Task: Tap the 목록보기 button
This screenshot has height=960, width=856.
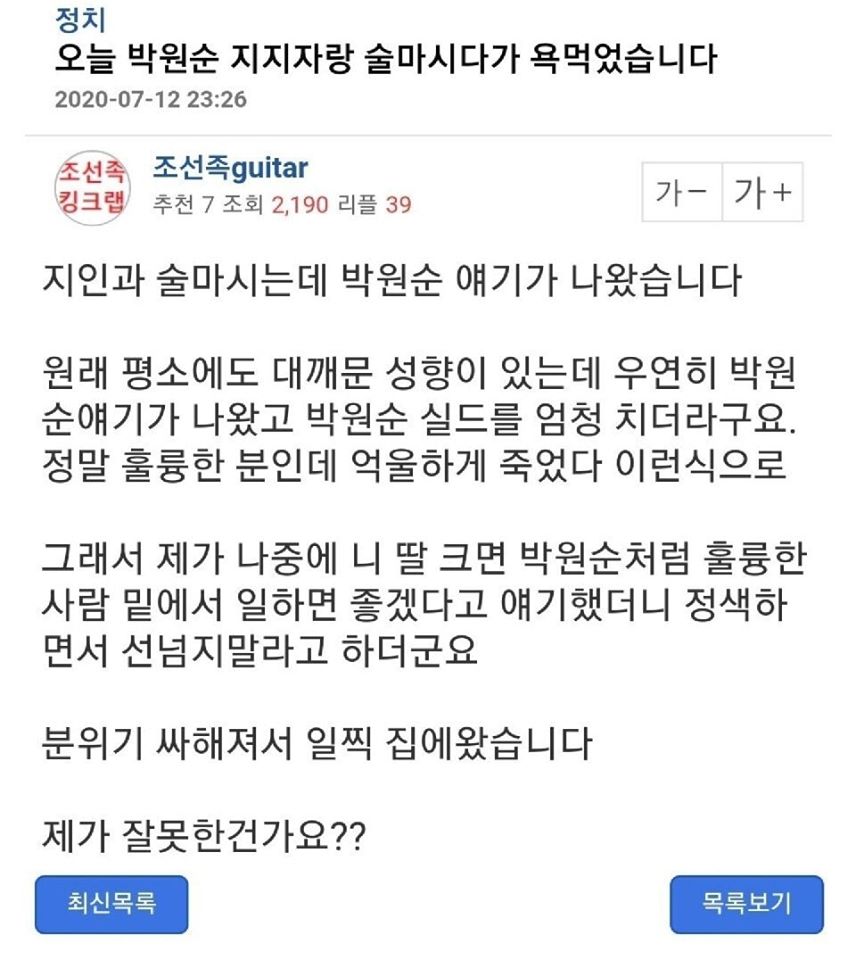Action: [x=746, y=904]
